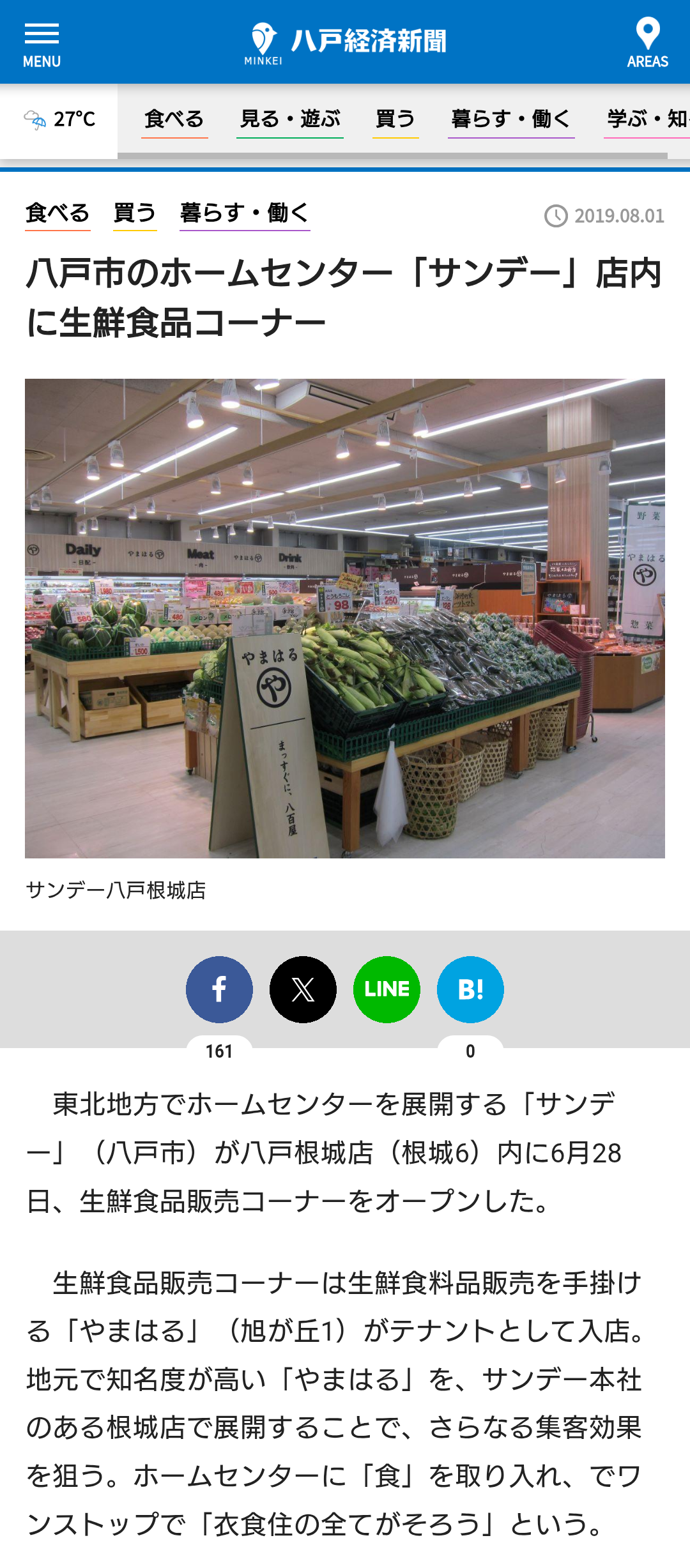Screen dimensions: 690x1568
Task: Switch to the 見る・遊ぶ navigation tab
Action: (x=290, y=120)
